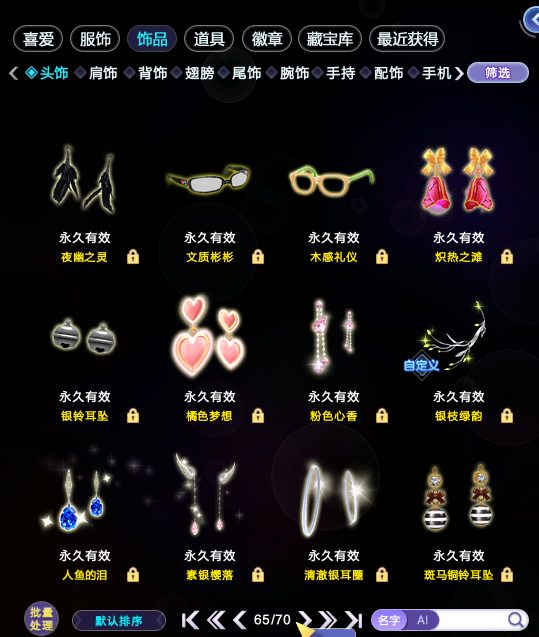The height and width of the screenshot is (637, 539).
Task: Select the 藏宝库 tab
Action: (330, 39)
